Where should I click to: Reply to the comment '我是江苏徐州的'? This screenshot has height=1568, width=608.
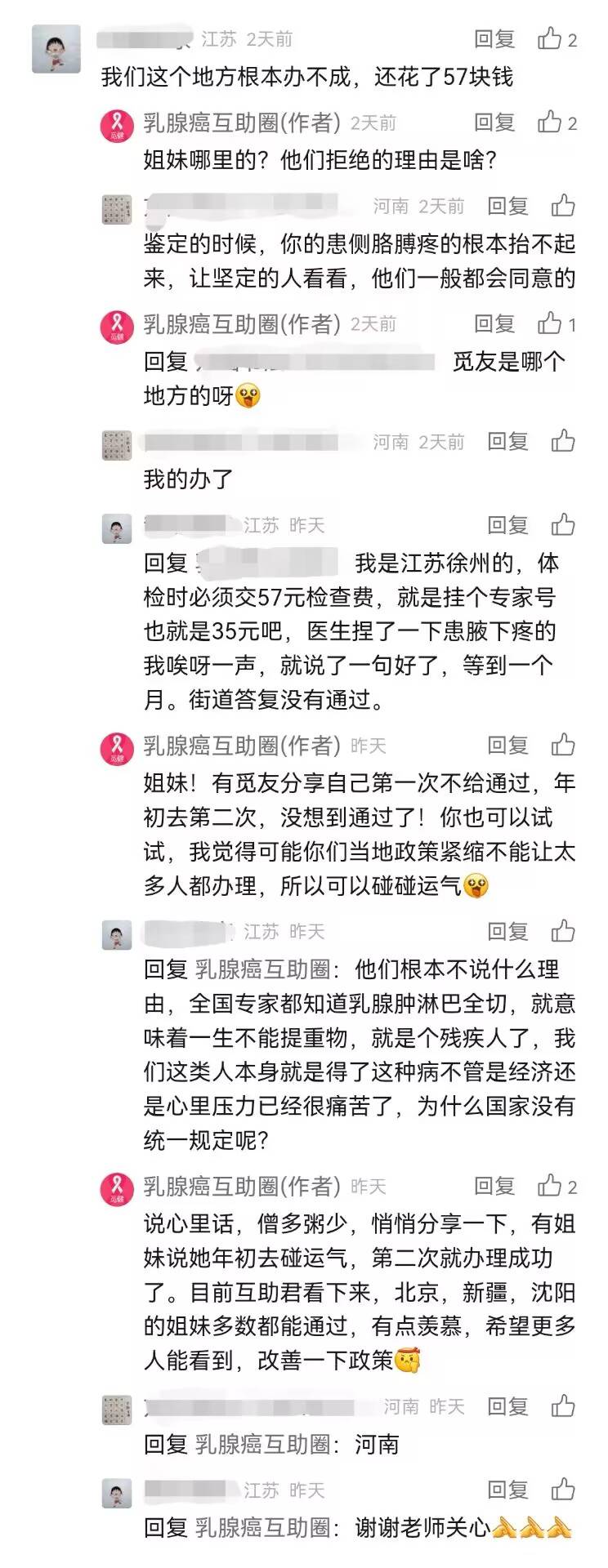507,525
